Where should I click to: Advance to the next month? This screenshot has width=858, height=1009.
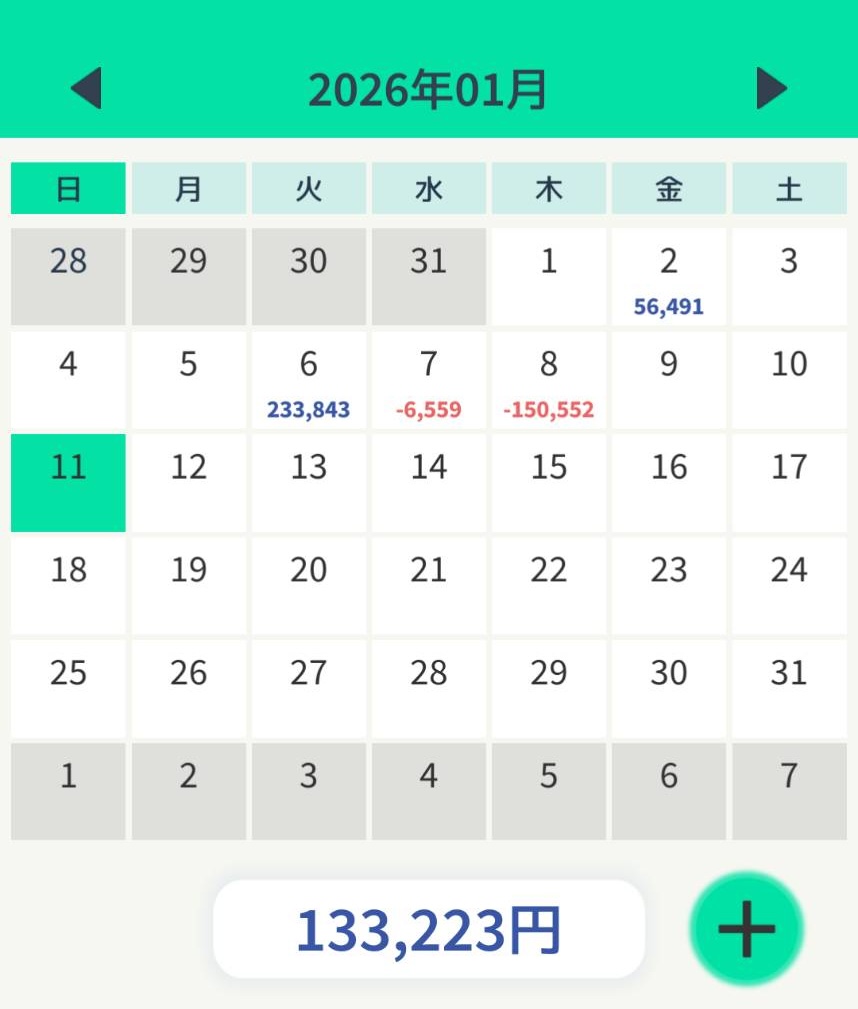[771, 88]
